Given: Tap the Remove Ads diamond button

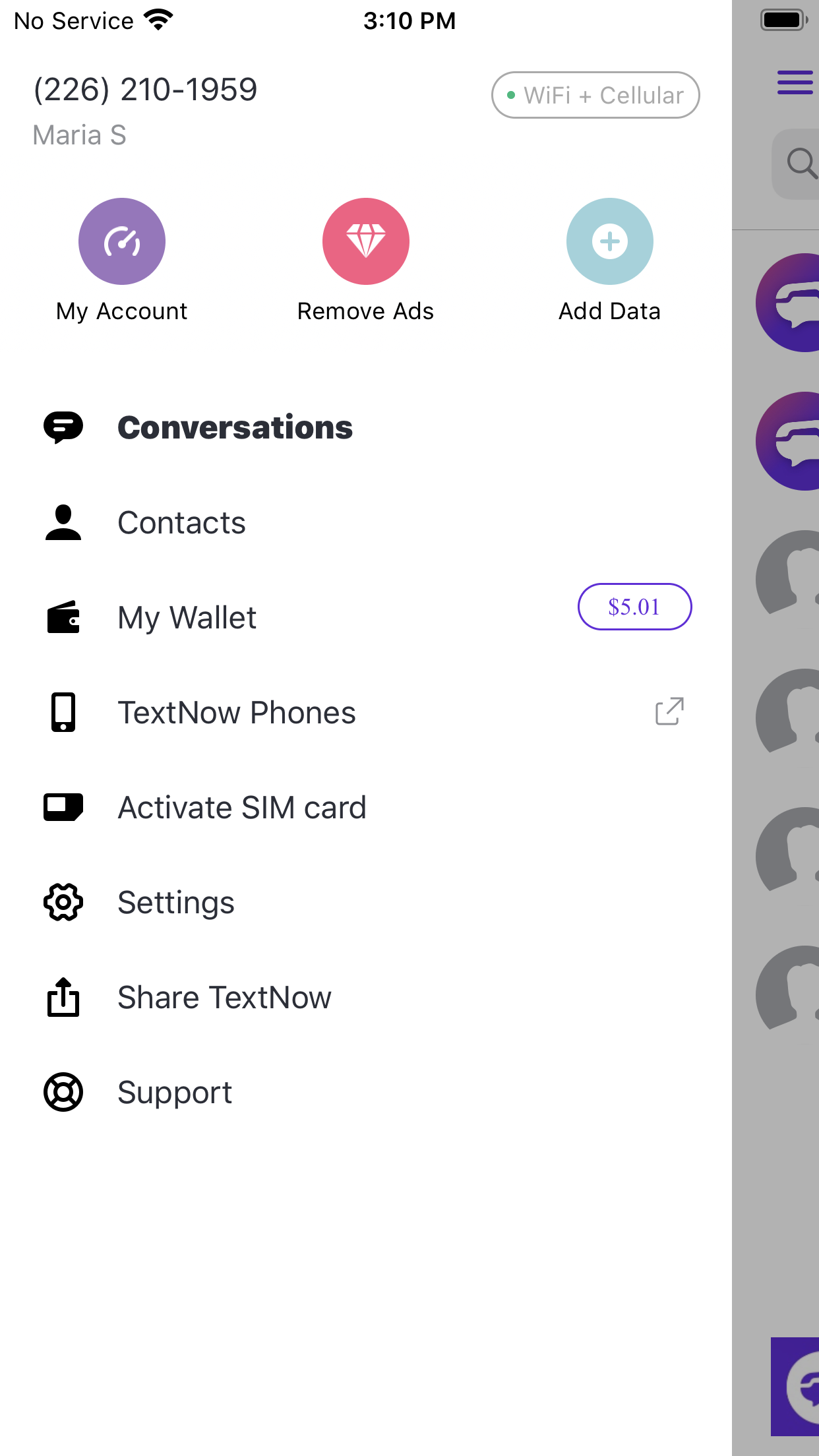Looking at the screenshot, I should [365, 241].
